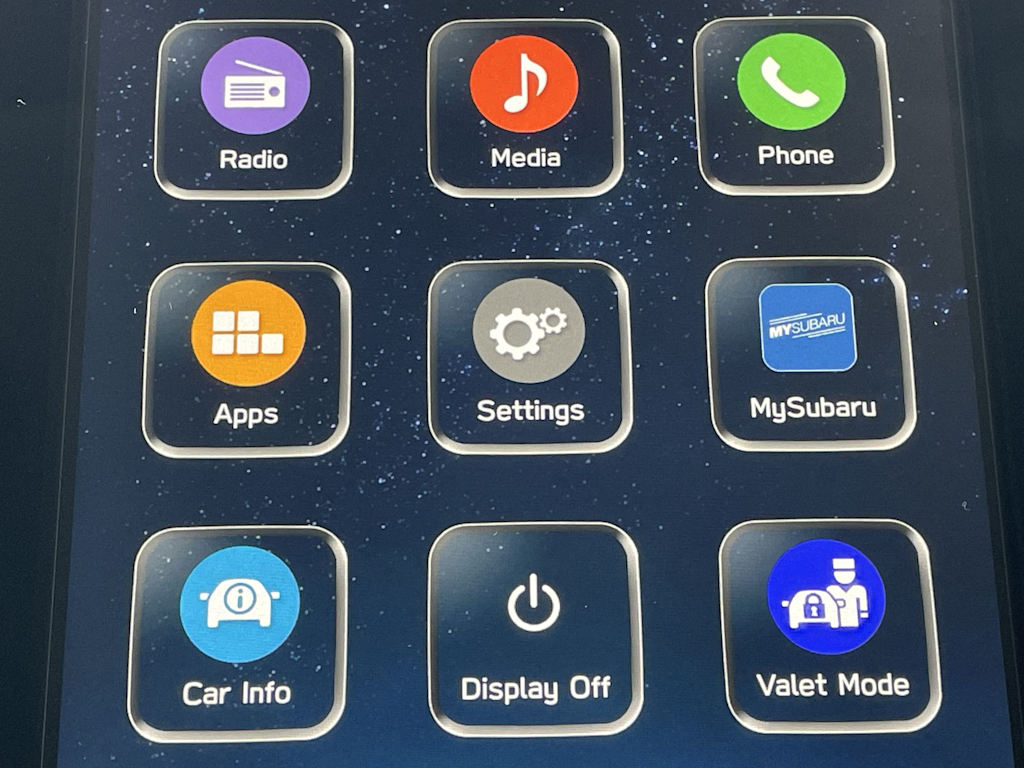Launch the Media player
This screenshot has height=768, width=1024.
524,106
